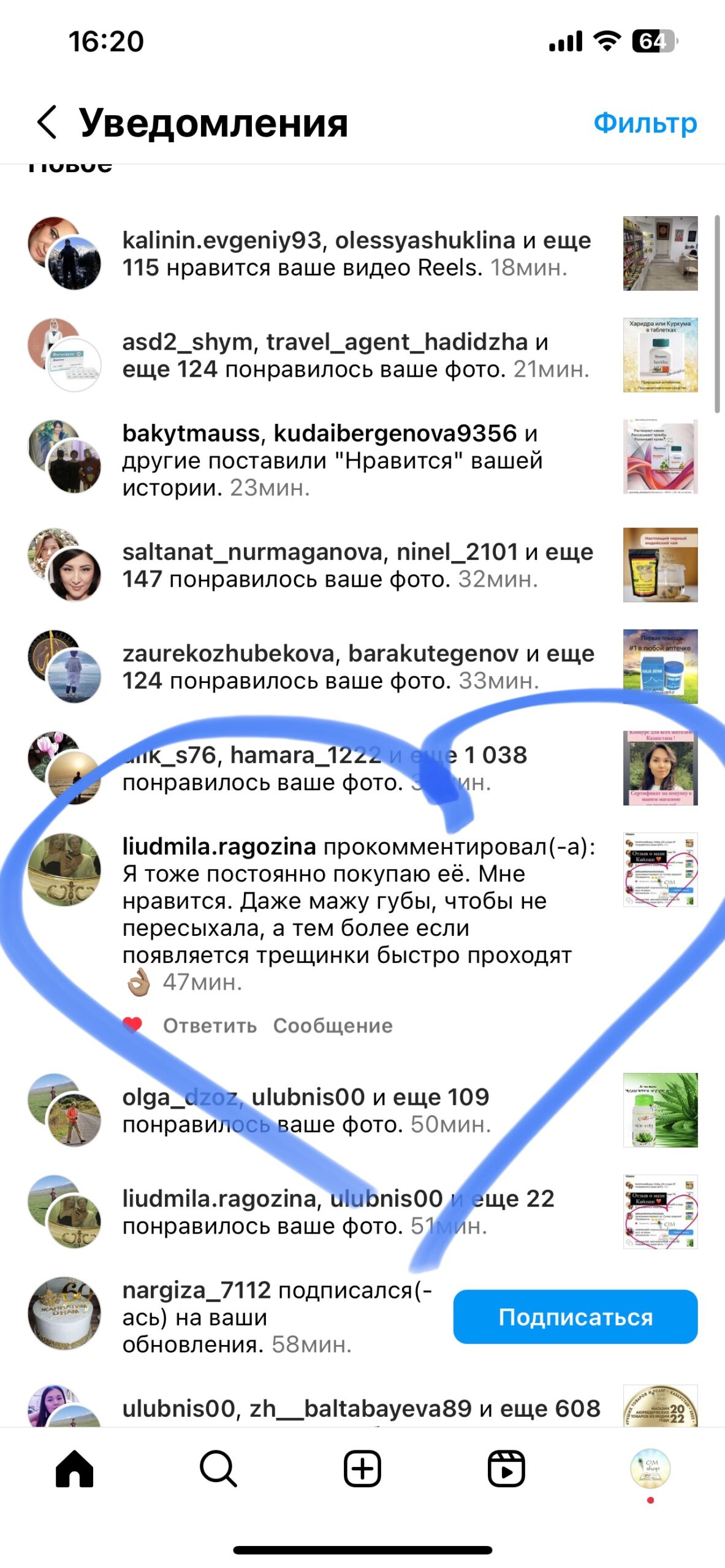This screenshot has width=725, height=1568.
Task: View the post liudmila.ragozina commented on
Action: [x=660, y=869]
